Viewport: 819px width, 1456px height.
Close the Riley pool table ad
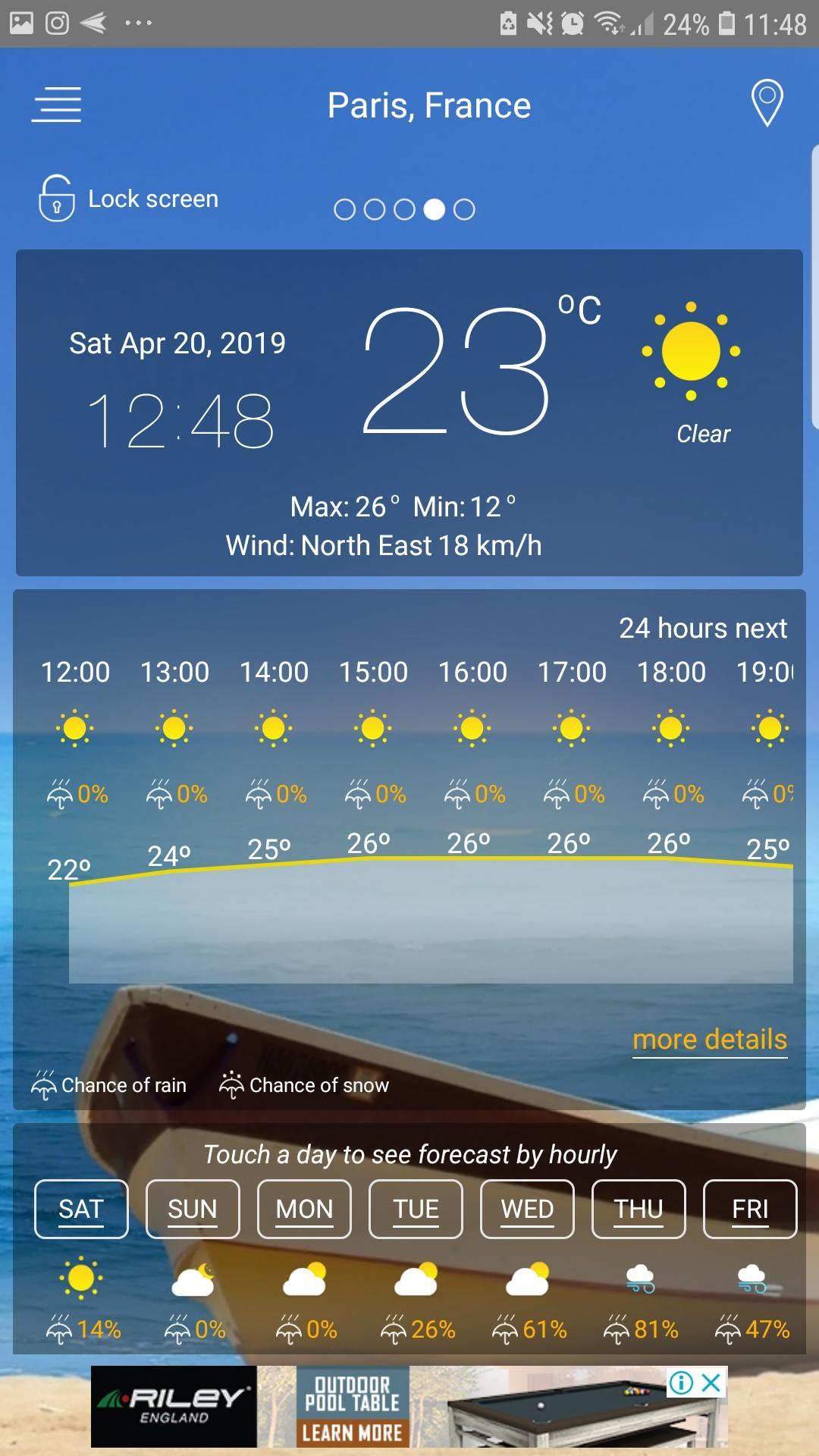tap(711, 1383)
